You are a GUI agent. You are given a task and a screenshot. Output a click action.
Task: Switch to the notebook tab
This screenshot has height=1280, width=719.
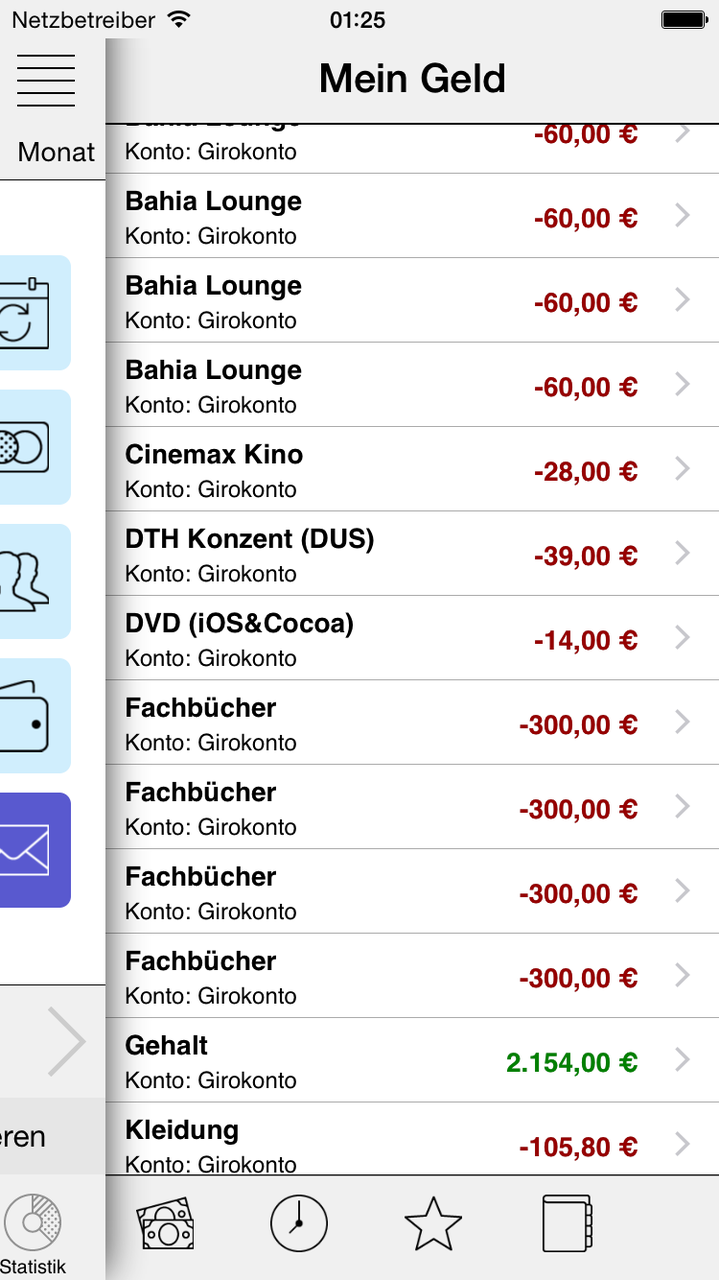567,1222
